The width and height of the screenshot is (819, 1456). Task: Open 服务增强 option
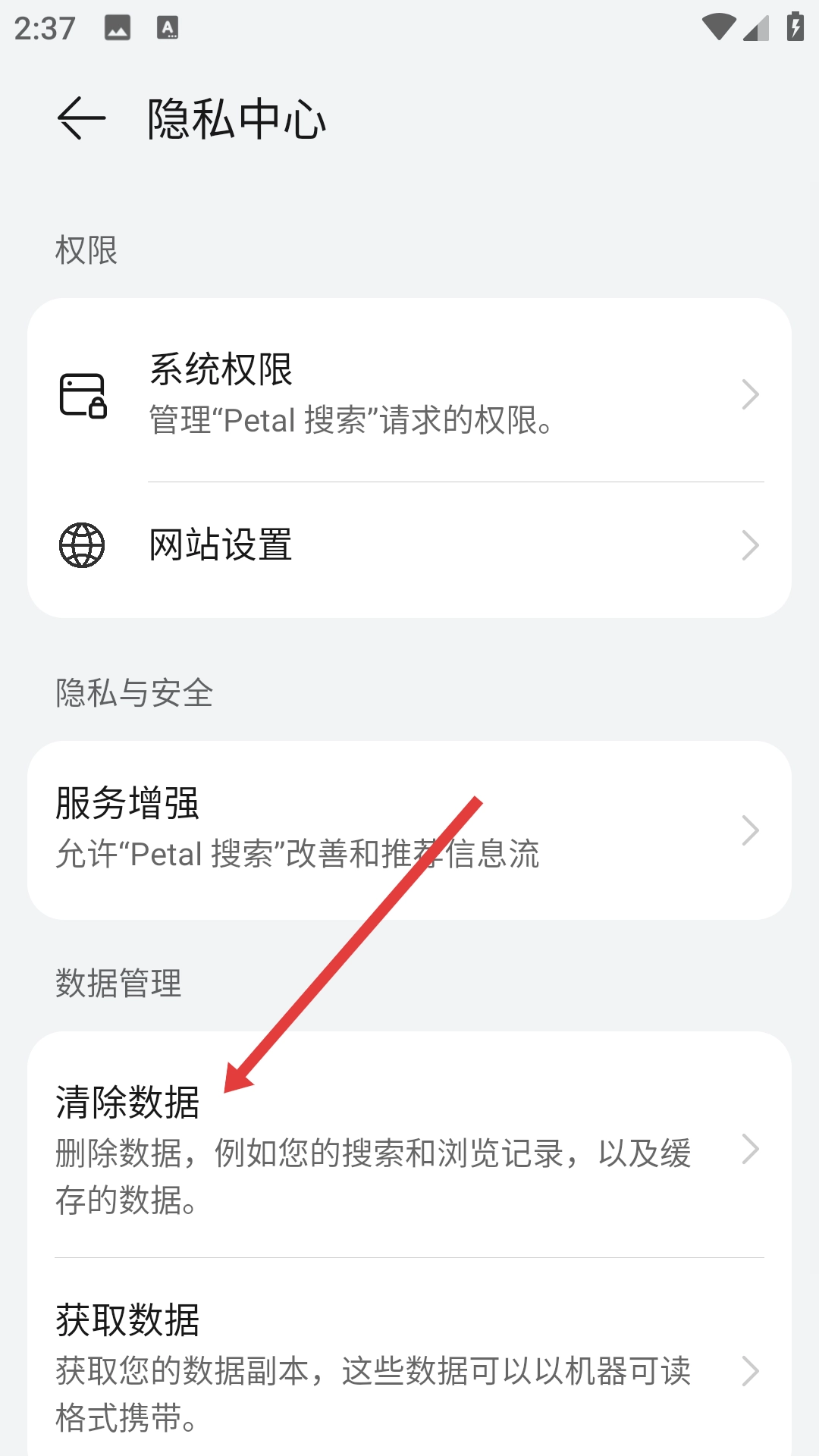409,830
